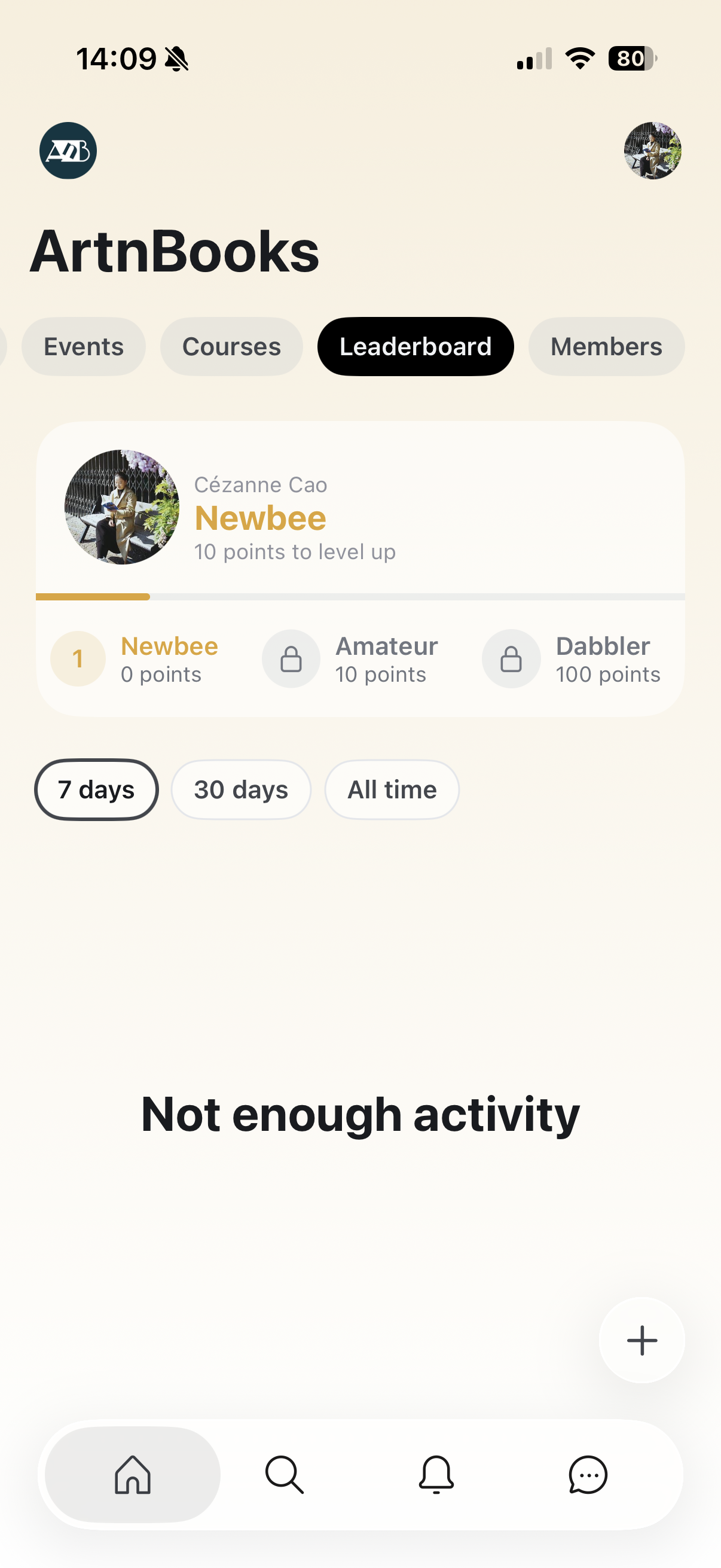Go to the Members tab
The height and width of the screenshot is (1568, 721).
(606, 346)
